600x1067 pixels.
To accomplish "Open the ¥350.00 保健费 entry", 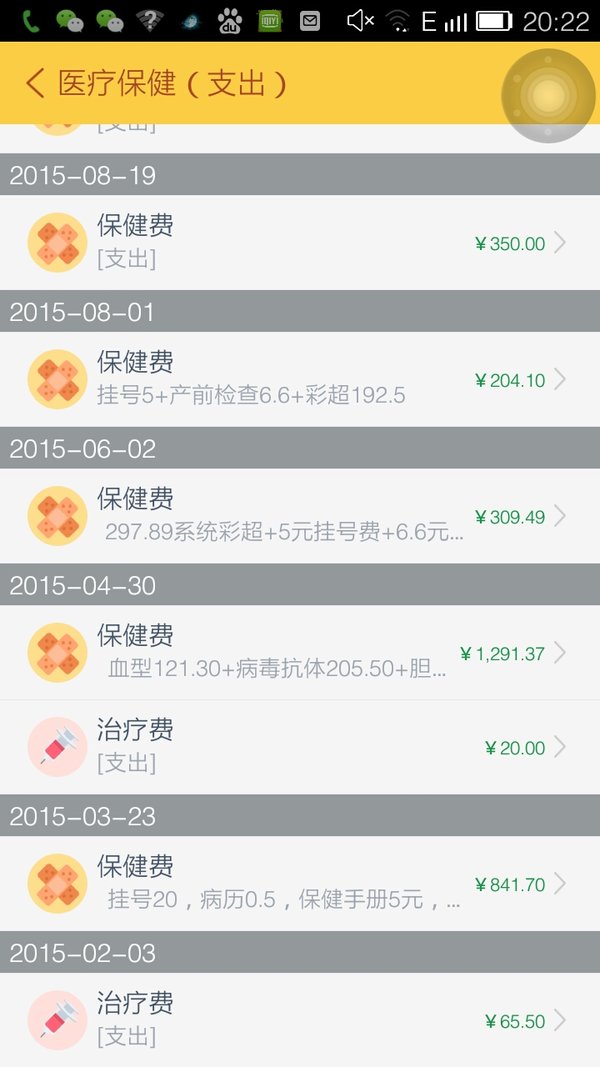I will (x=300, y=242).
